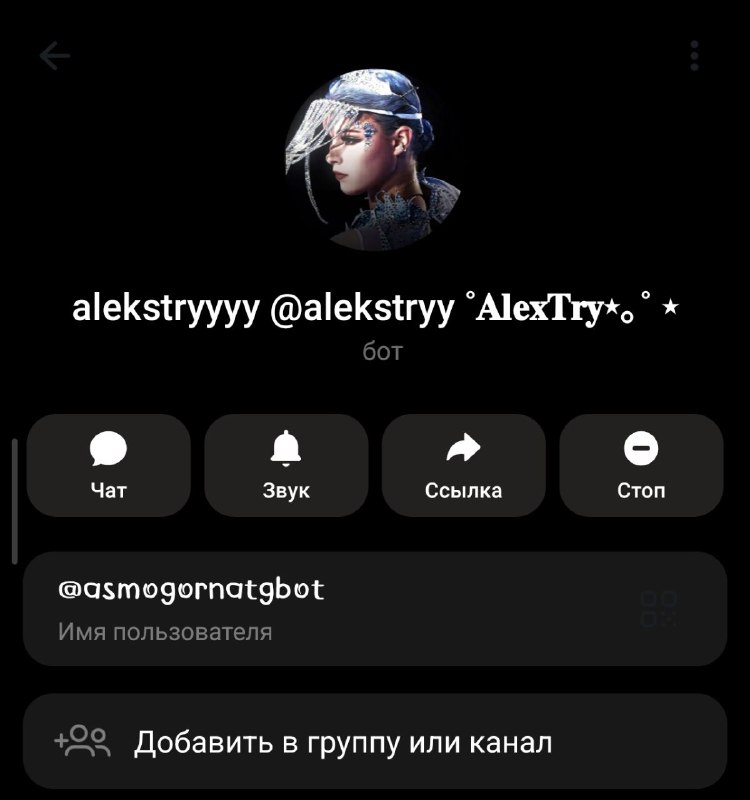
Task: Show the QR code icon beside username
Action: click(659, 609)
